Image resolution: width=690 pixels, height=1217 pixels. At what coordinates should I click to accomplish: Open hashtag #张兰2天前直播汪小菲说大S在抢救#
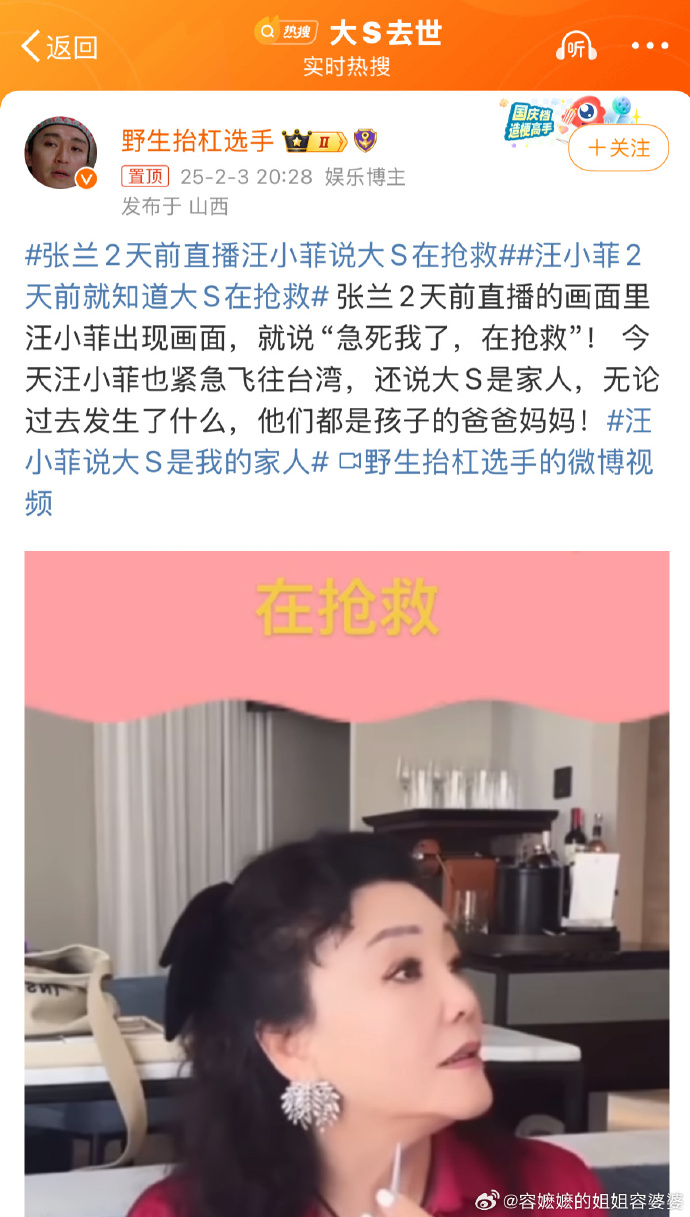[260, 256]
